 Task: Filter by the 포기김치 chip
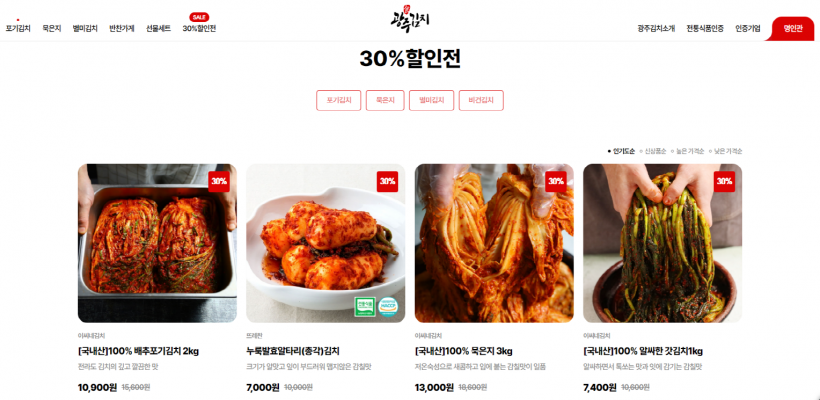339,100
